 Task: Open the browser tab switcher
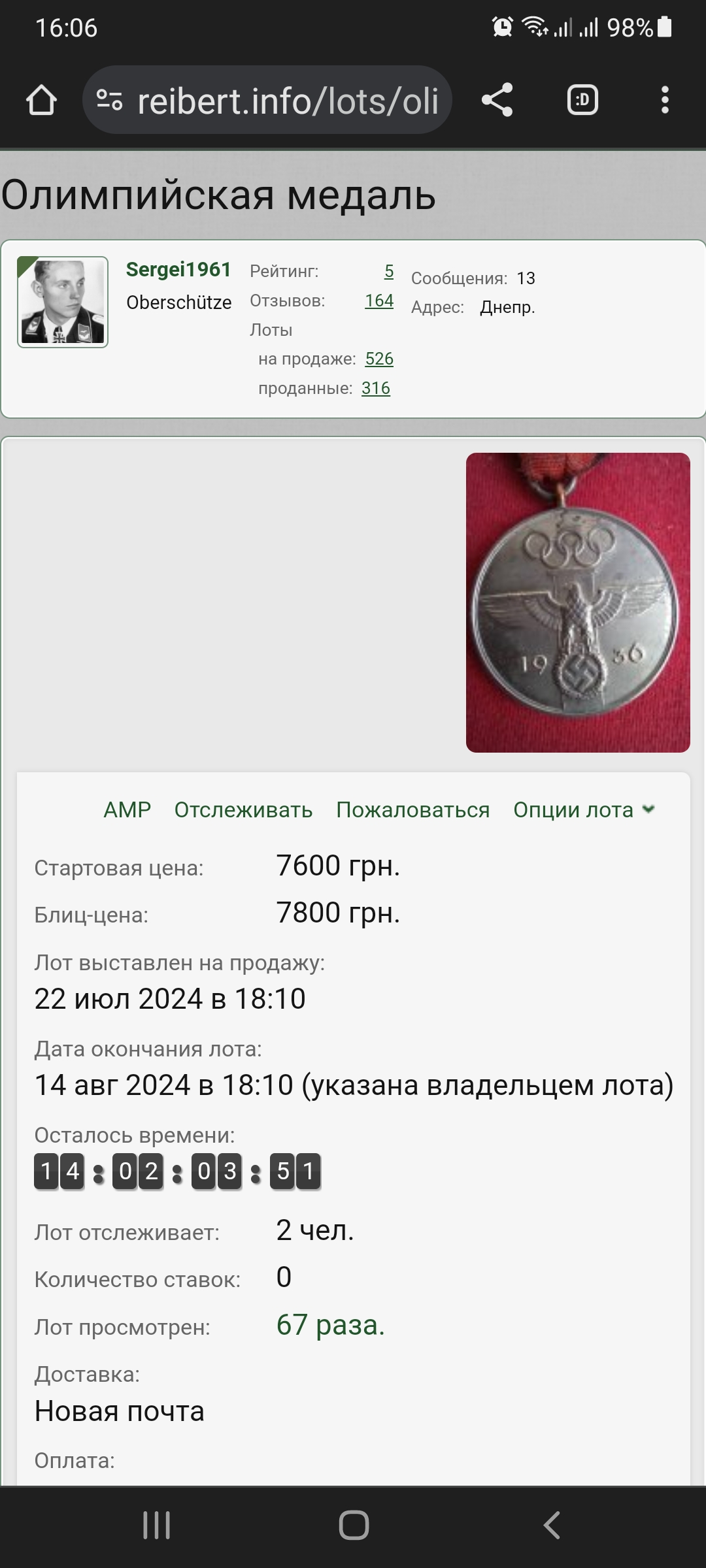pos(582,100)
